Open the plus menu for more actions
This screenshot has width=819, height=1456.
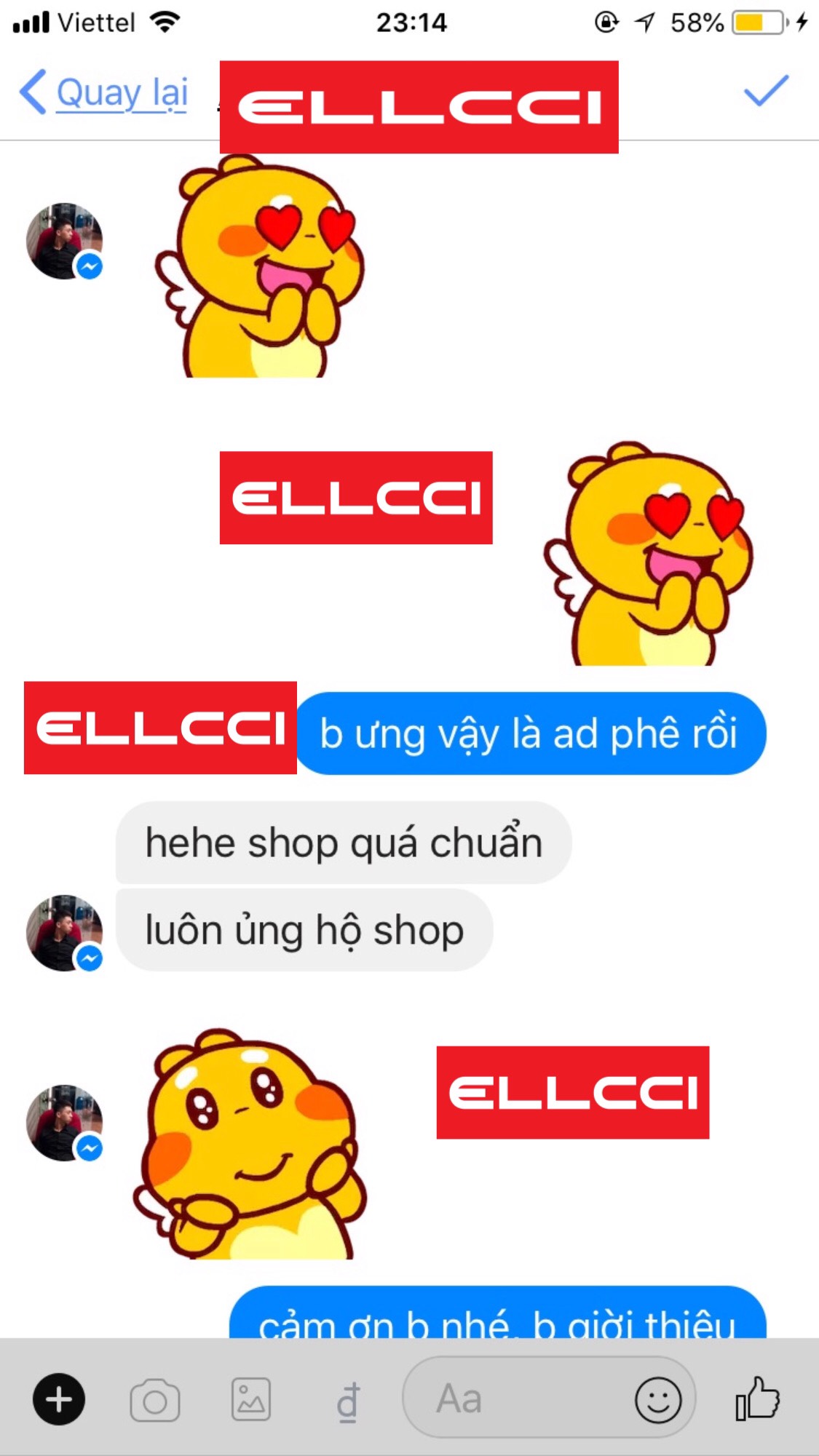tap(59, 1399)
